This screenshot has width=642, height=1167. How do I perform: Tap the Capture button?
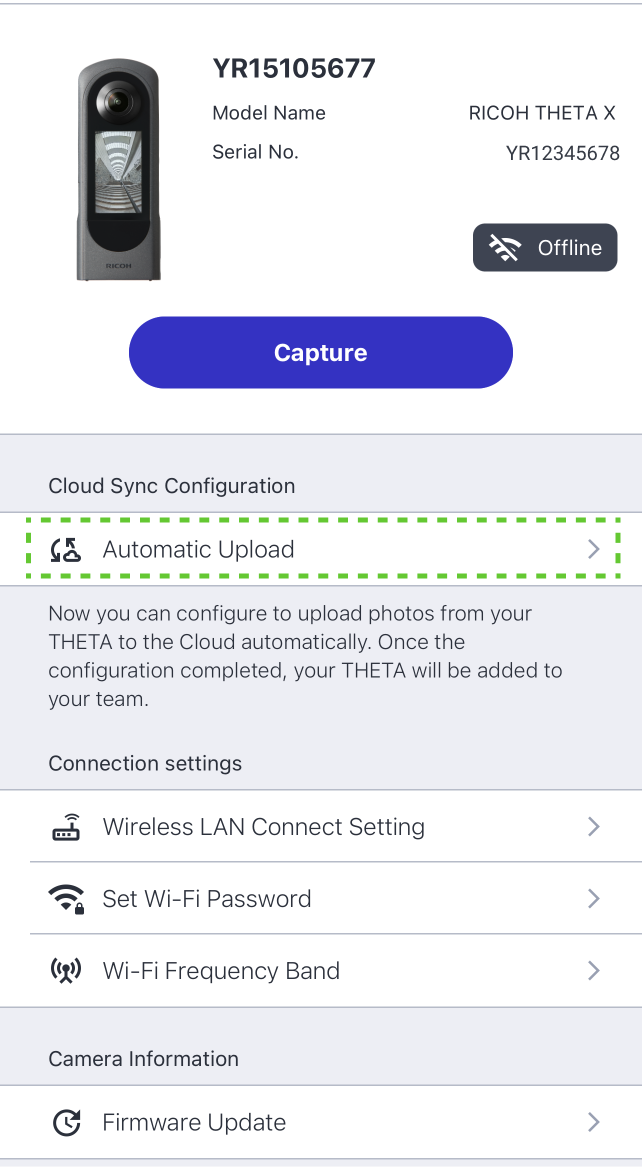(x=321, y=352)
